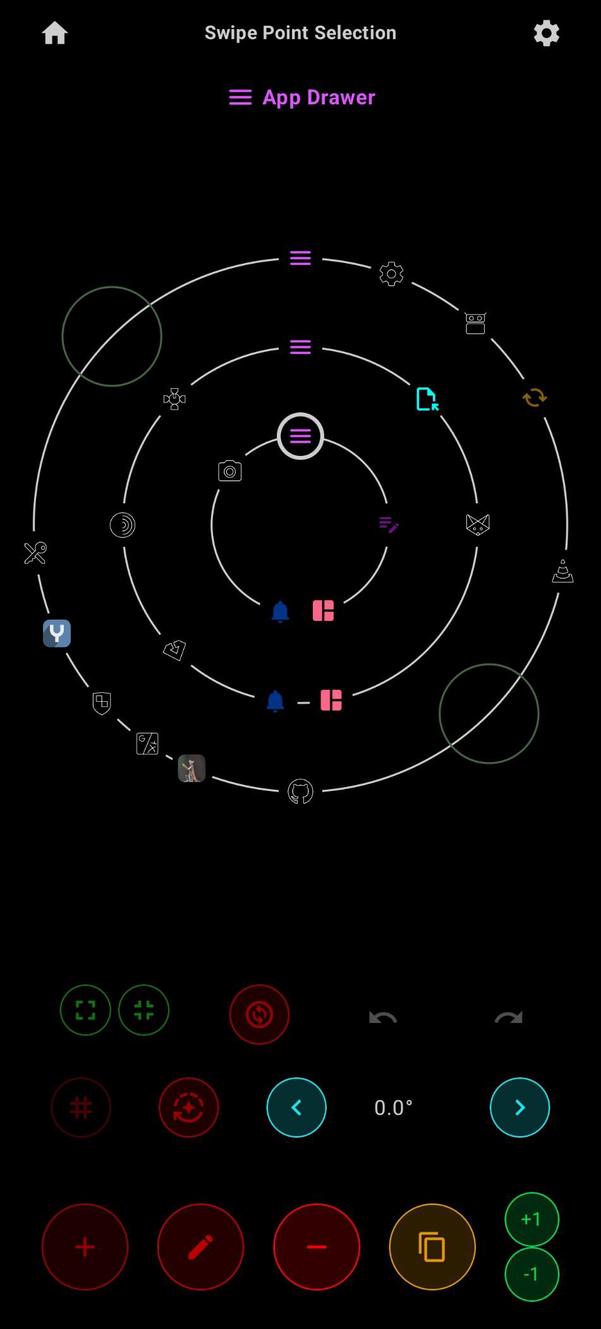Image resolution: width=601 pixels, height=1329 pixels.
Task: Open settings gear in top bar
Action: tap(546, 33)
